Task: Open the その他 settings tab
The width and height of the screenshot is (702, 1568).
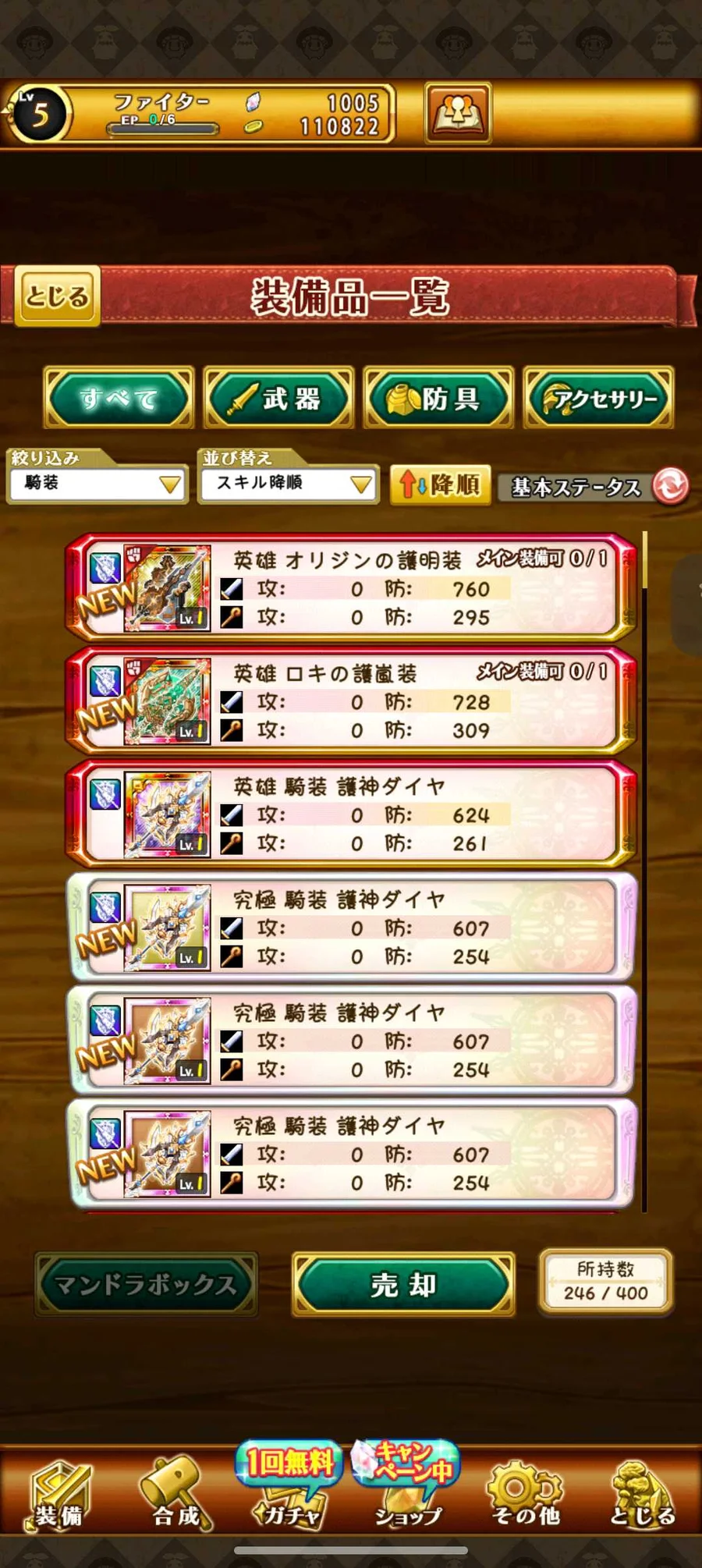Action: 525,1494
